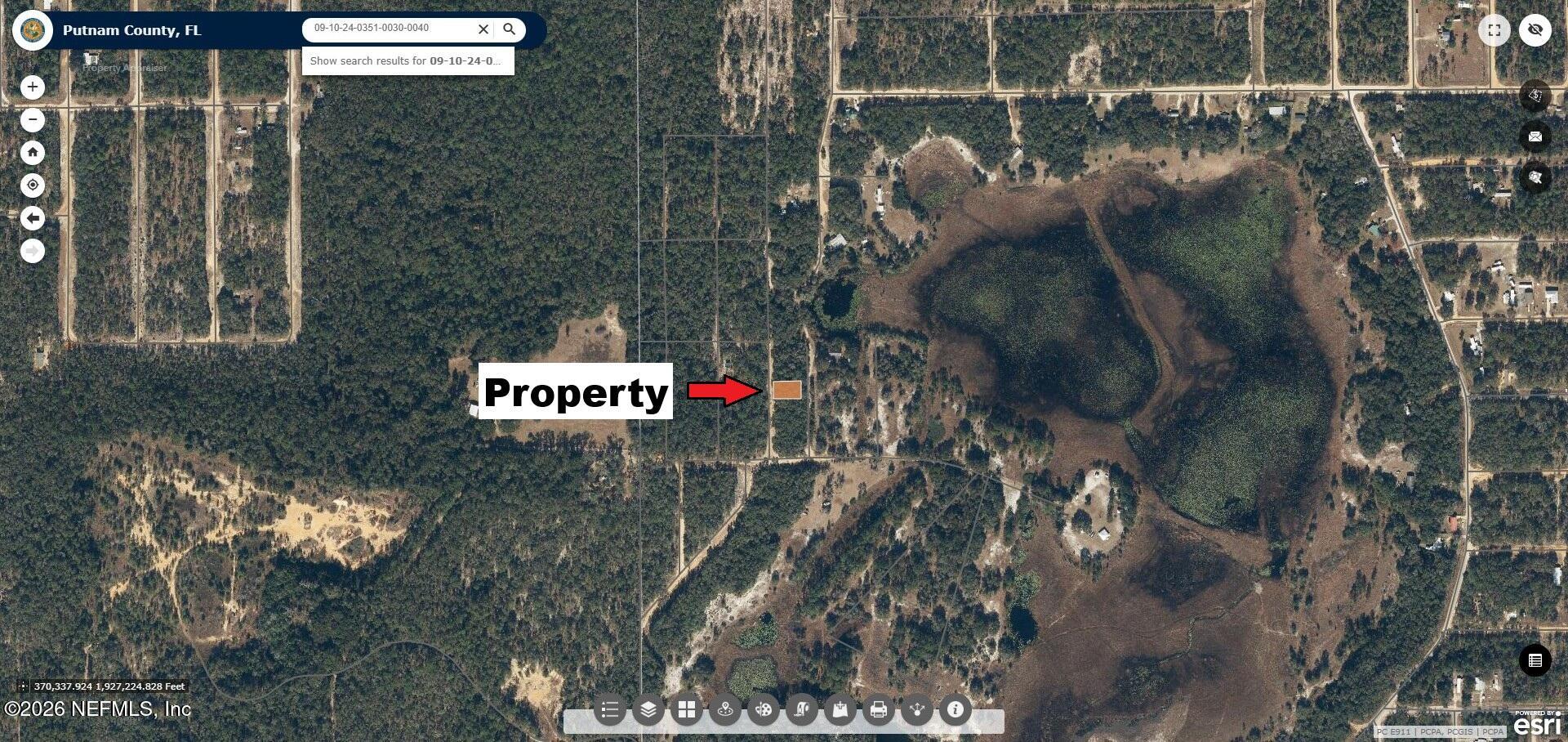This screenshot has width=1568, height=742.
Task: Toggle the hidden-eye visibility button
Action: click(1535, 30)
